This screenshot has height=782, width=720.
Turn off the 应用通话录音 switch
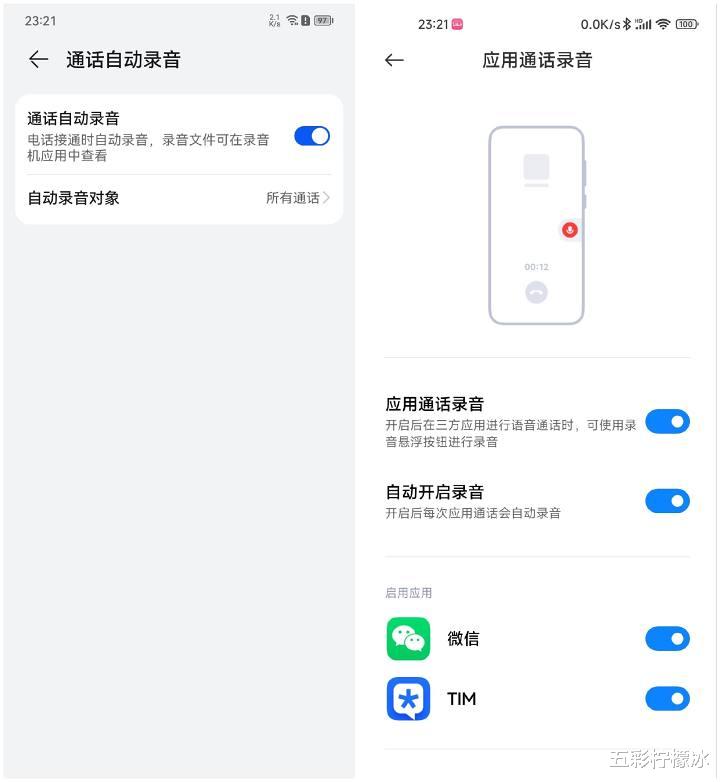[667, 421]
